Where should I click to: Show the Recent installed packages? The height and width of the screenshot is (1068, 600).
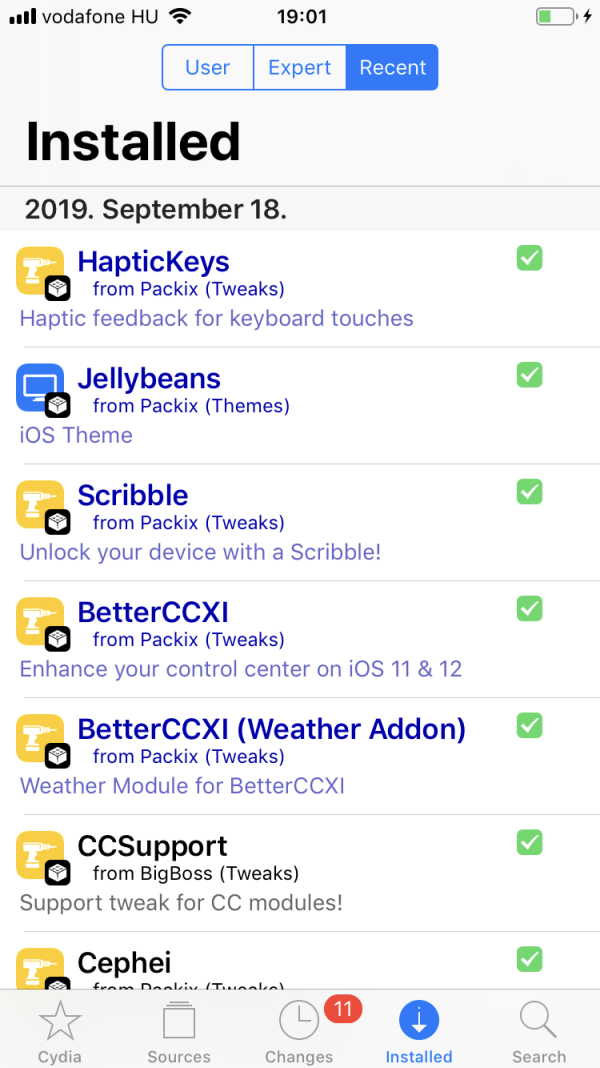pyautogui.click(x=392, y=68)
